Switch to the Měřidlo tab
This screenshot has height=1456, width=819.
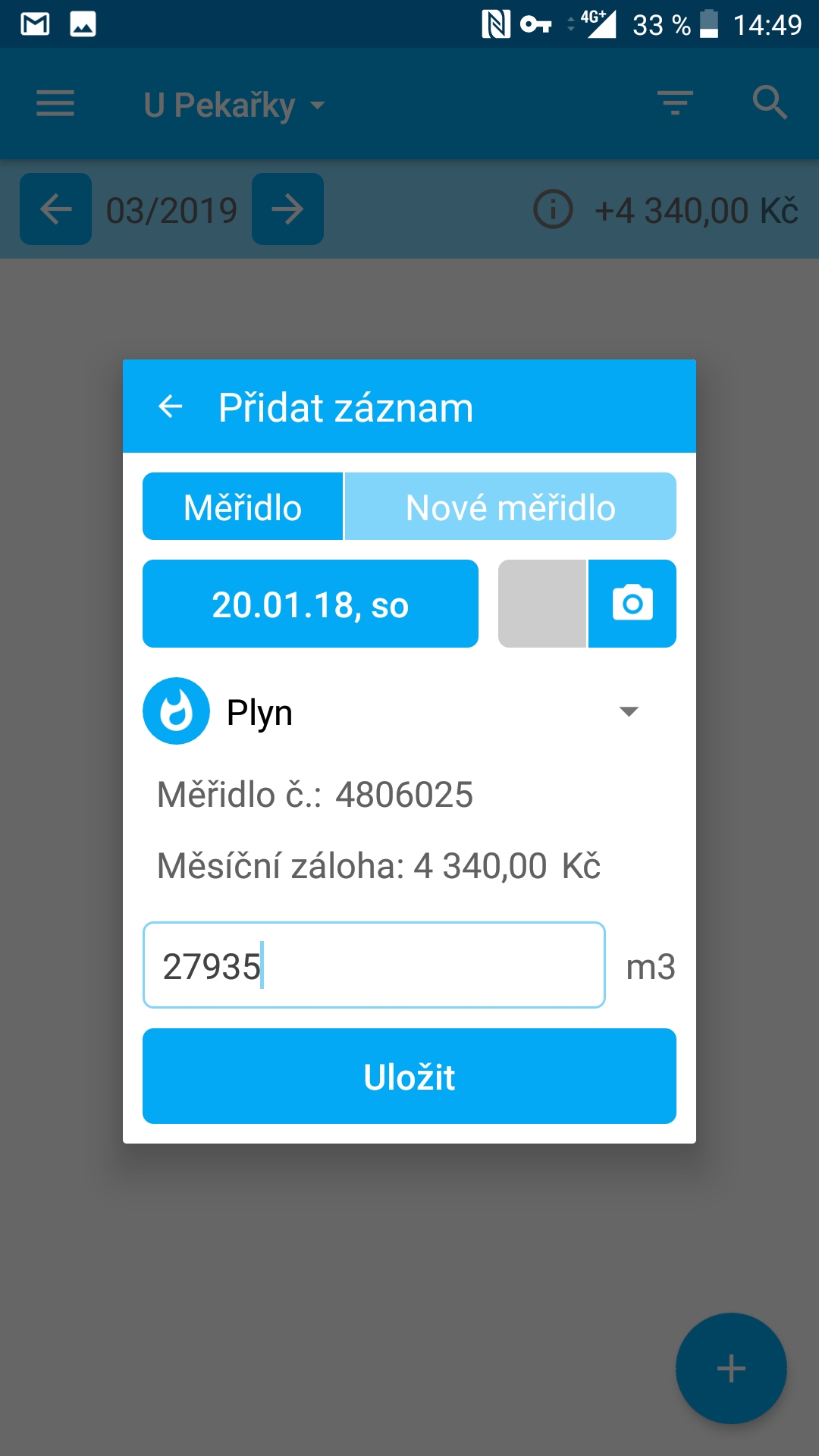(x=243, y=507)
